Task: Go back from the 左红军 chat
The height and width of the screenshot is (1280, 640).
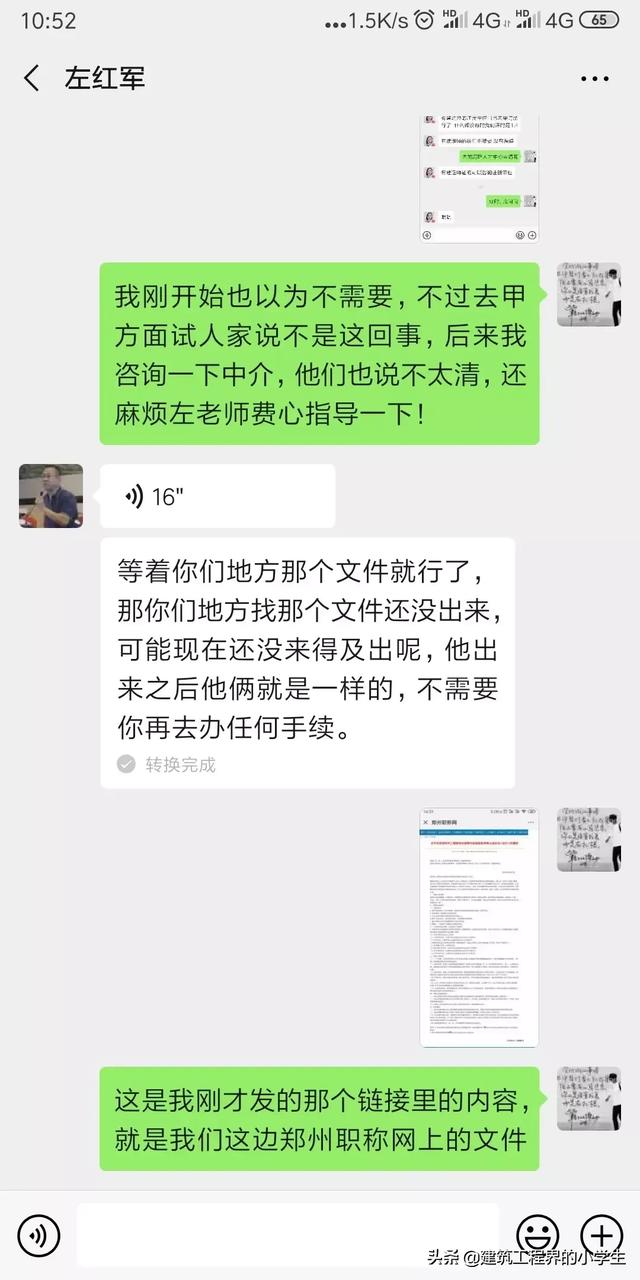Action: [32, 78]
